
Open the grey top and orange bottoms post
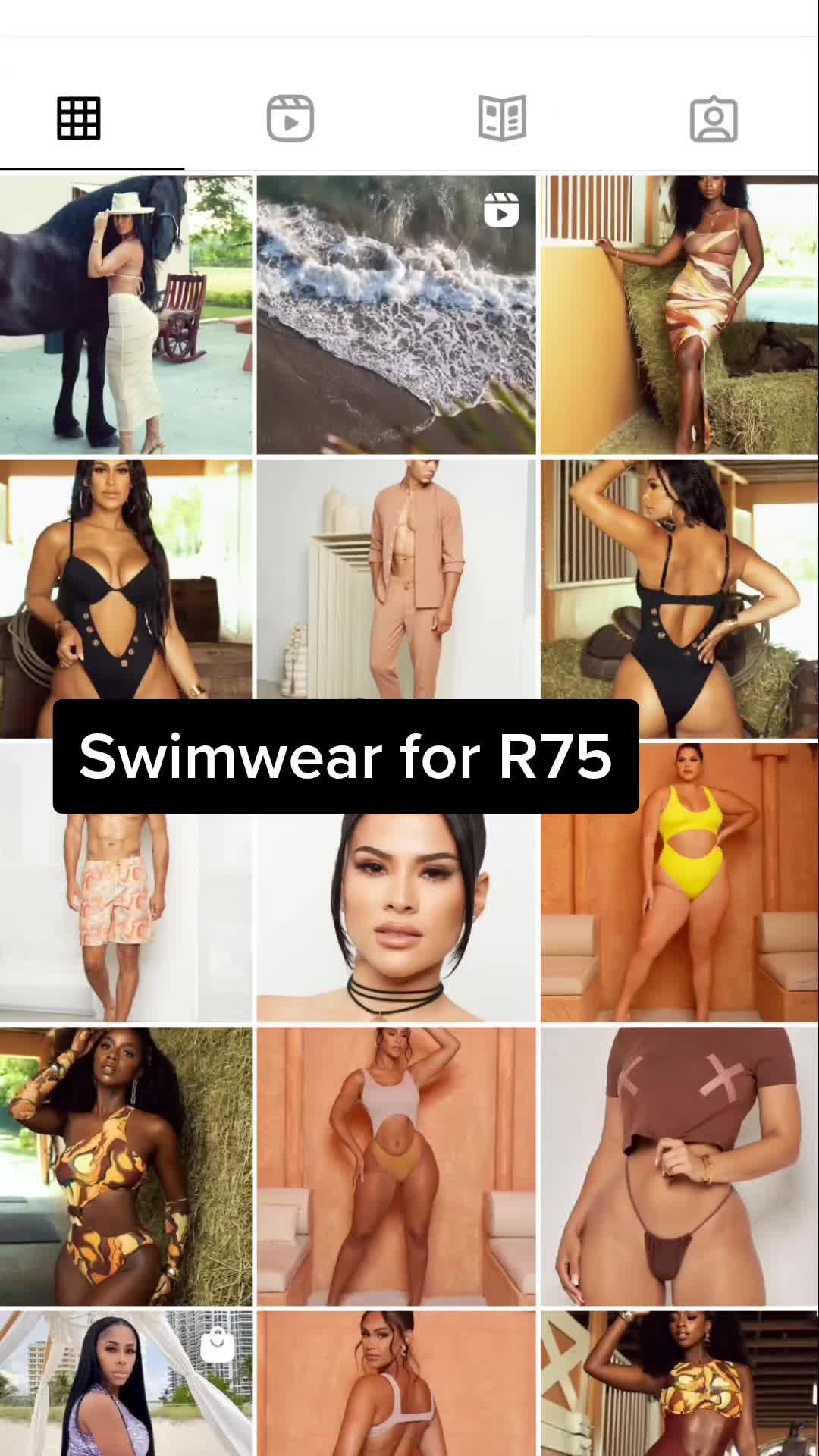[396, 1166]
